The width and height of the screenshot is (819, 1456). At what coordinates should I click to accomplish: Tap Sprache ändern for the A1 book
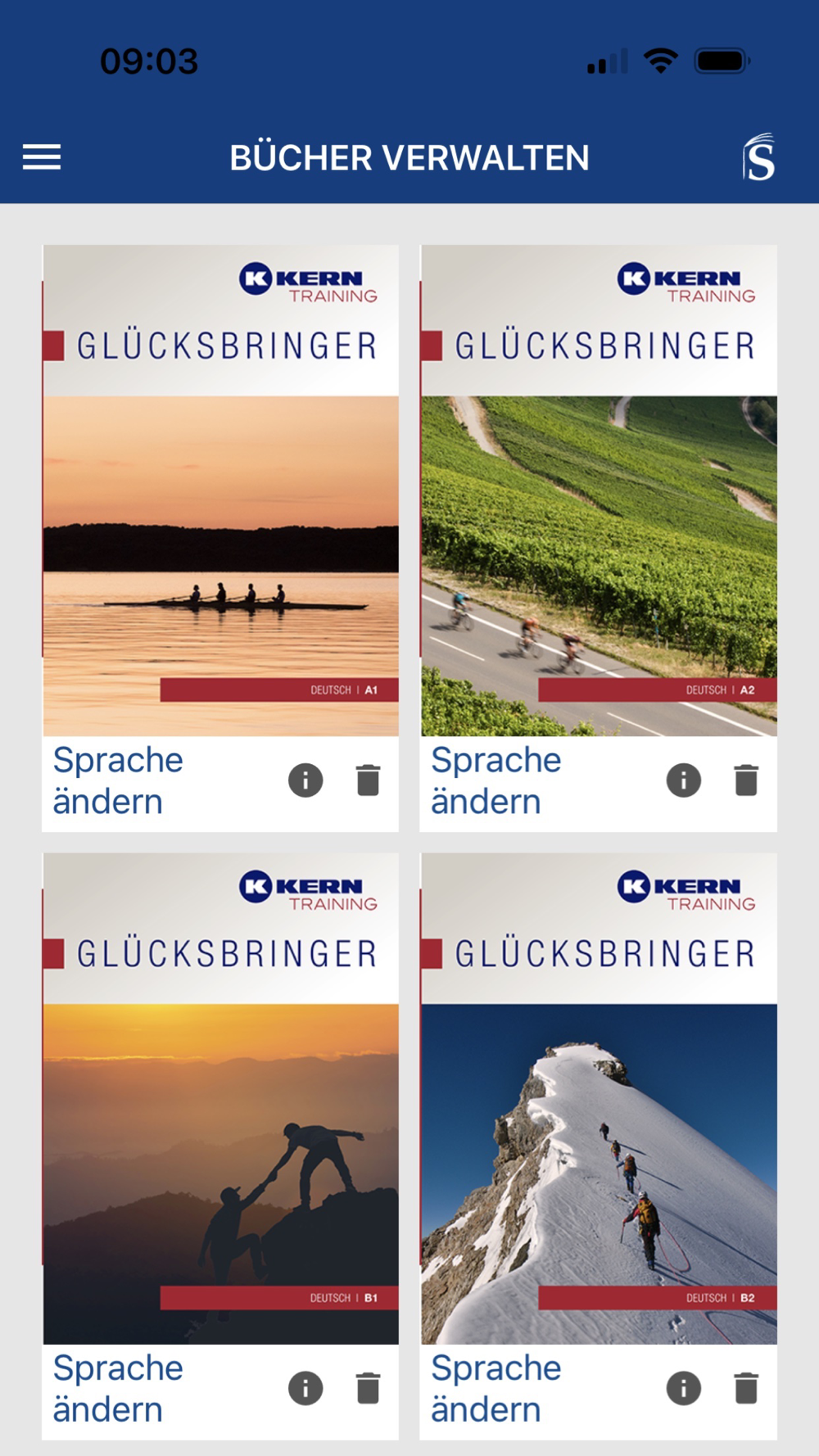pos(118,780)
